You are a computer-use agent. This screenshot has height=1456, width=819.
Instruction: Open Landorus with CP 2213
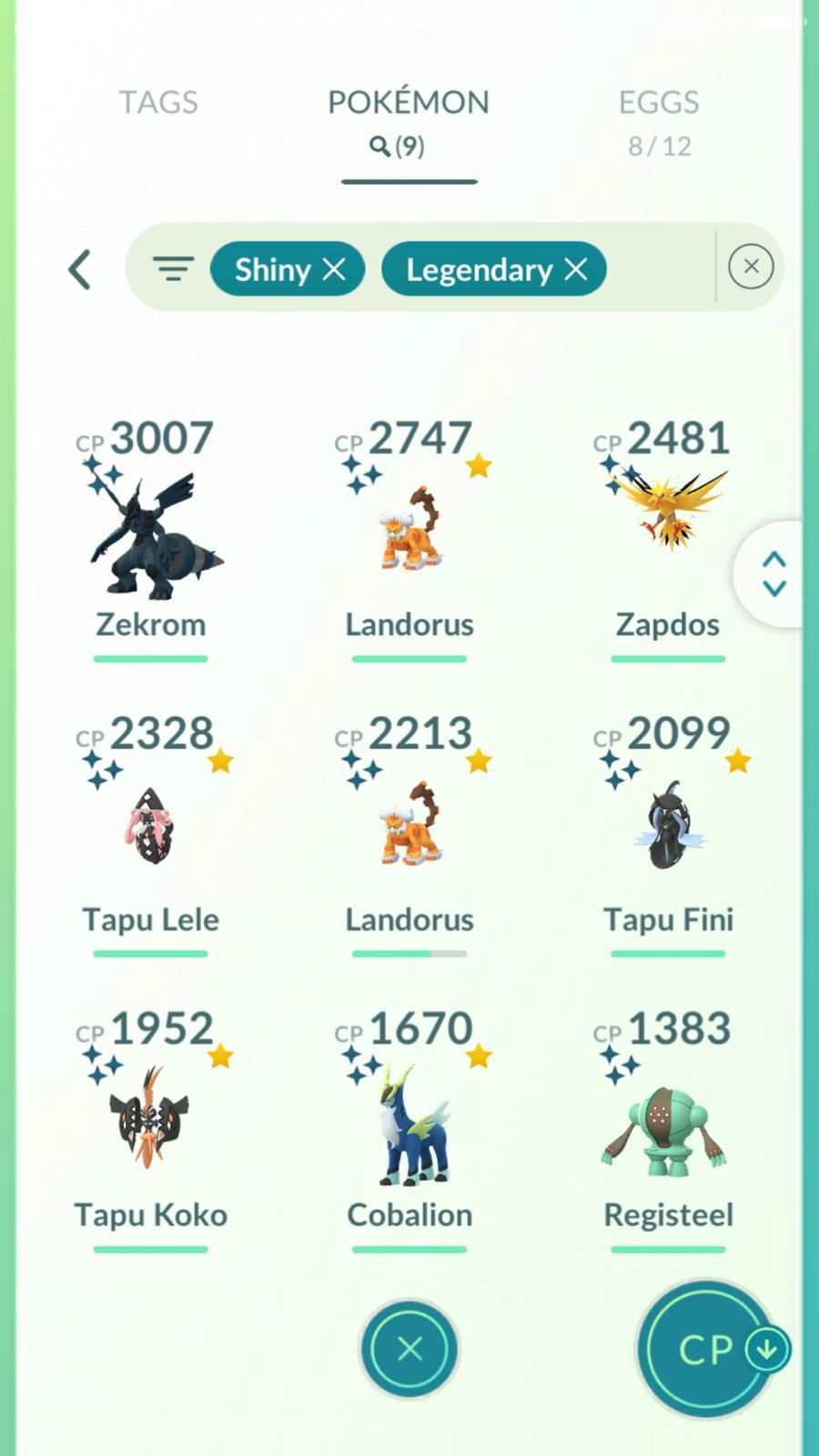409,830
